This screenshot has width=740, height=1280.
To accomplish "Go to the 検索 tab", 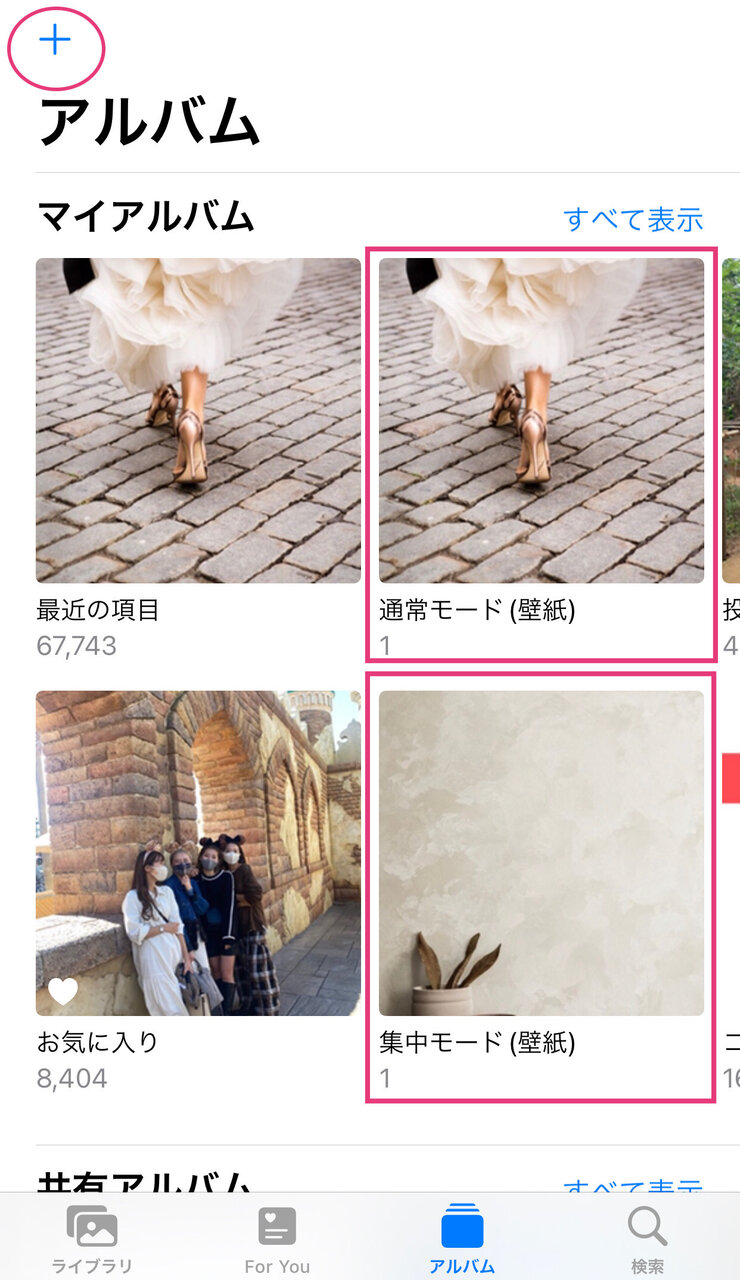I will 647,1239.
